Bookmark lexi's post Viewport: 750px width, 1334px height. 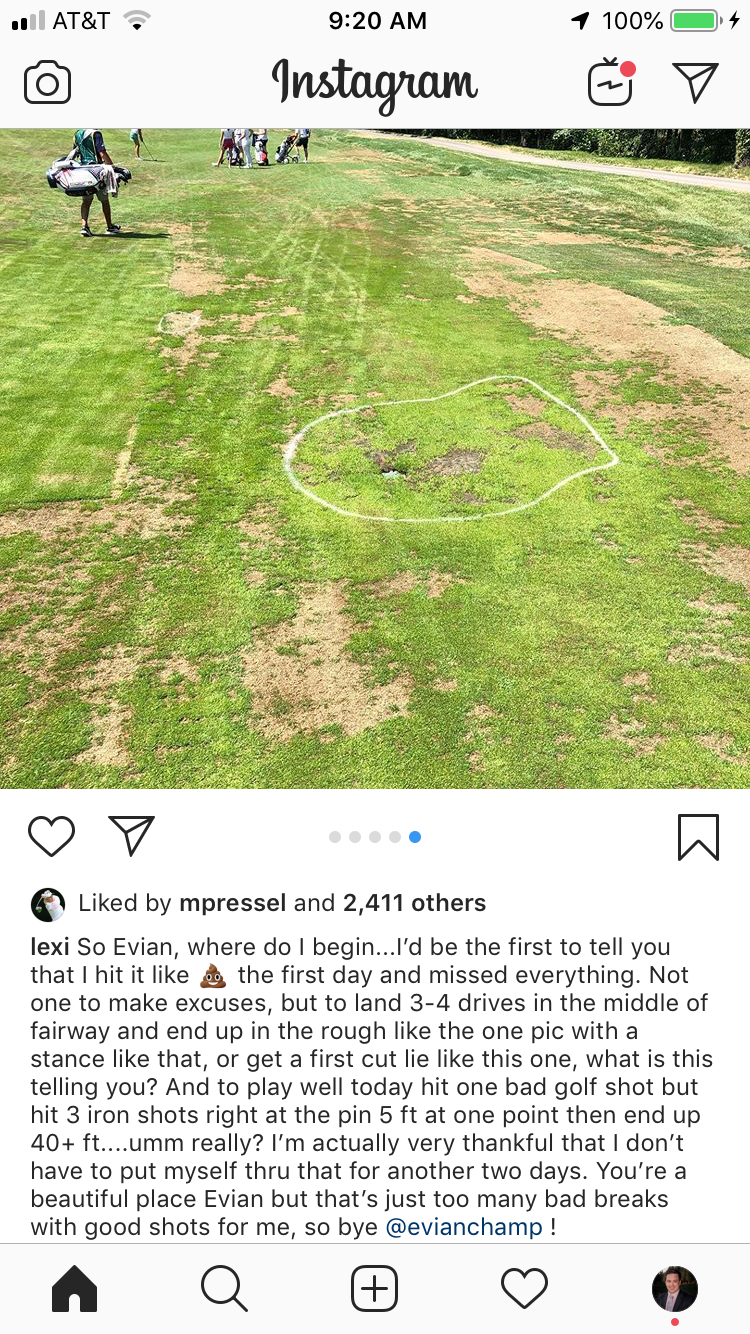coord(698,836)
